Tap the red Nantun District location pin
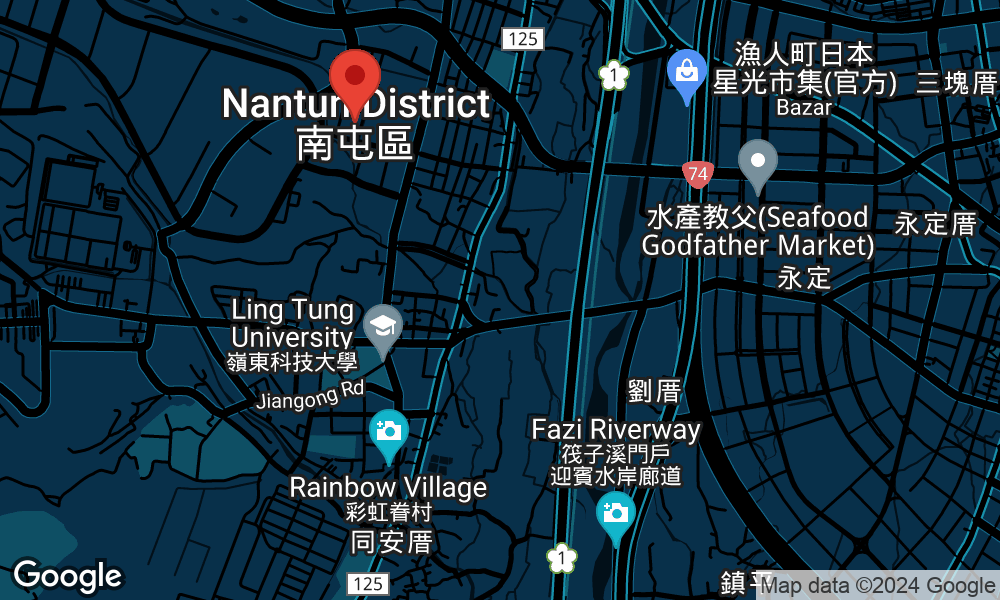This screenshot has width=1000, height=600. click(355, 75)
